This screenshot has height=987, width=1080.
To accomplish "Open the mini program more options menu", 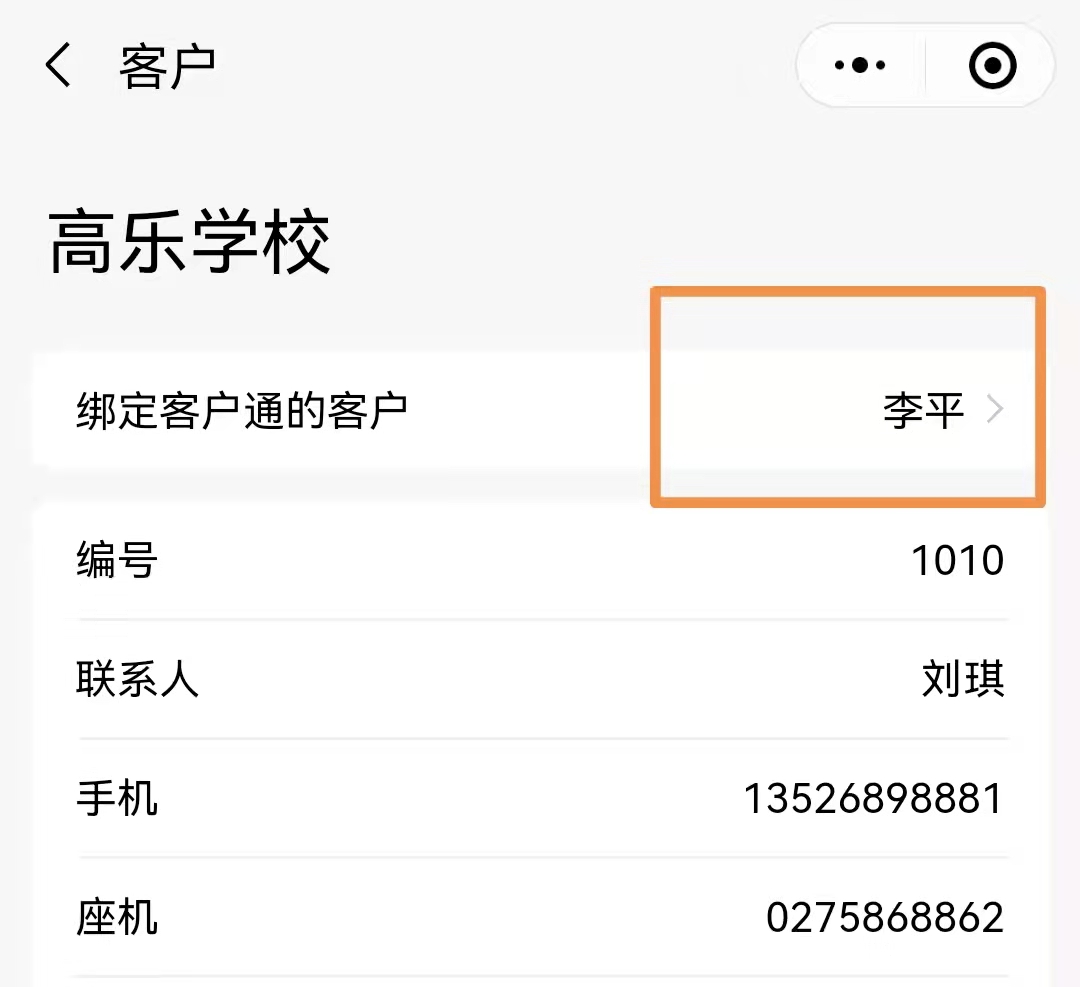I will click(860, 67).
